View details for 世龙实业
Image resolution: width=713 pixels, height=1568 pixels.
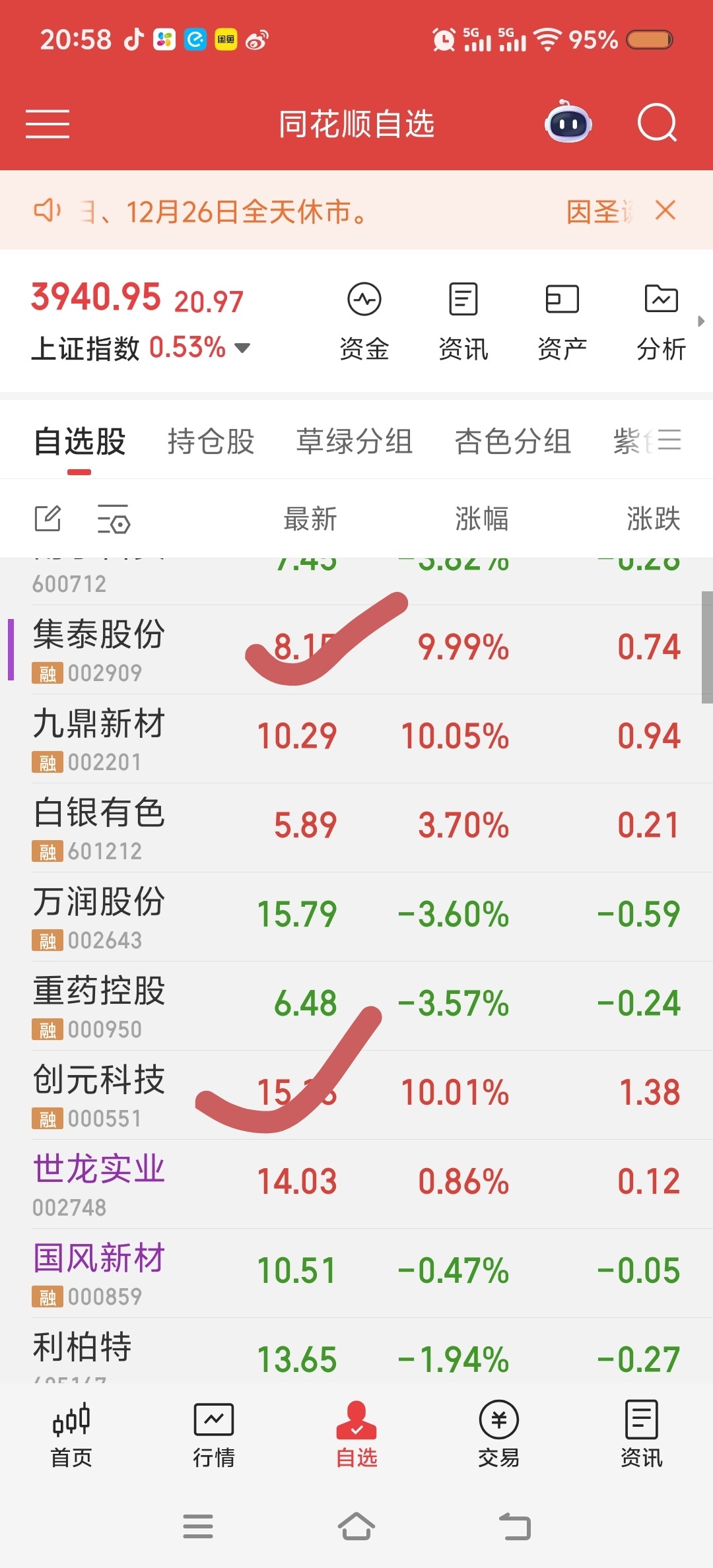click(356, 1183)
